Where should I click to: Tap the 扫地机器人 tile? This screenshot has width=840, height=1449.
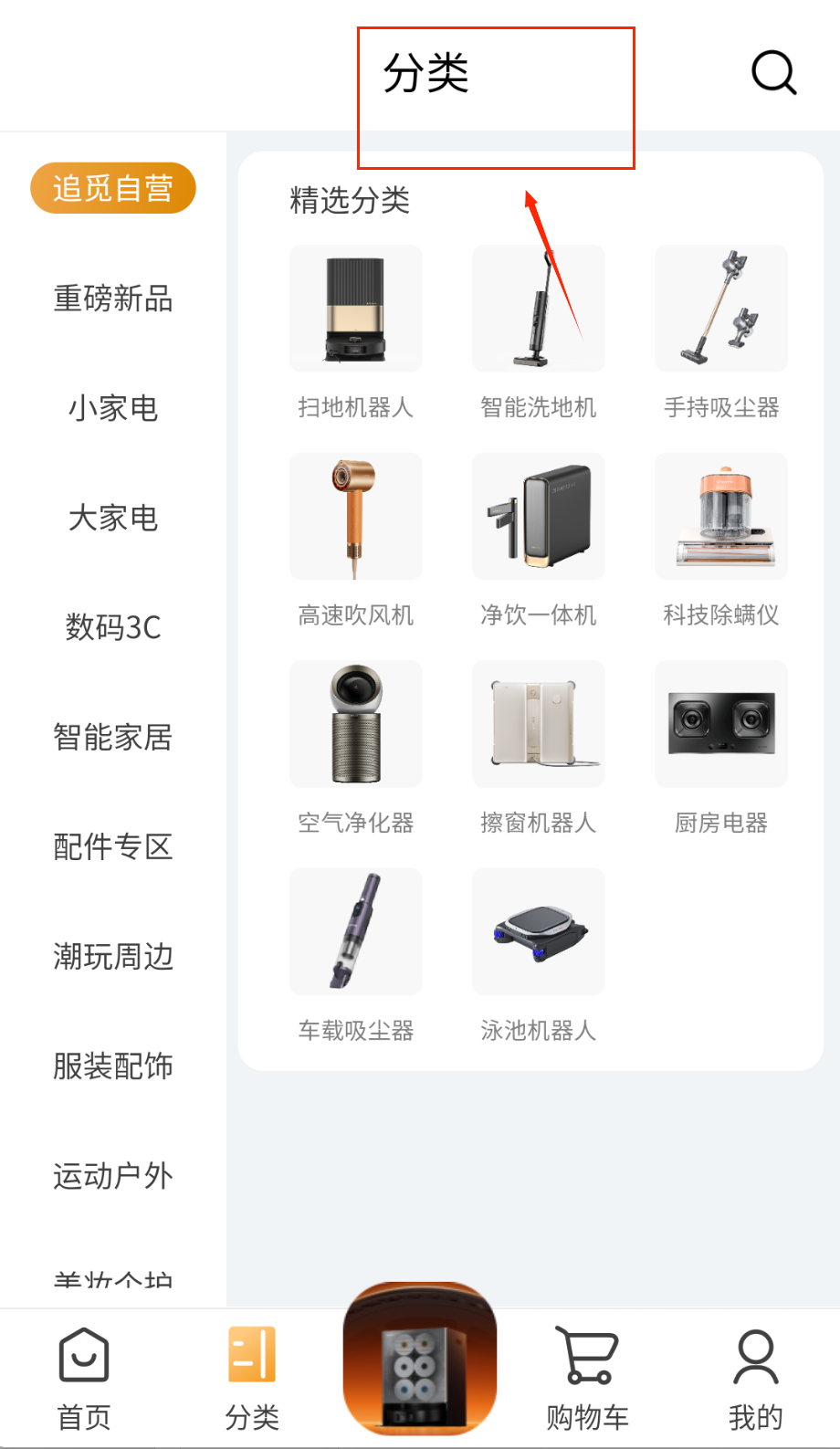(356, 310)
